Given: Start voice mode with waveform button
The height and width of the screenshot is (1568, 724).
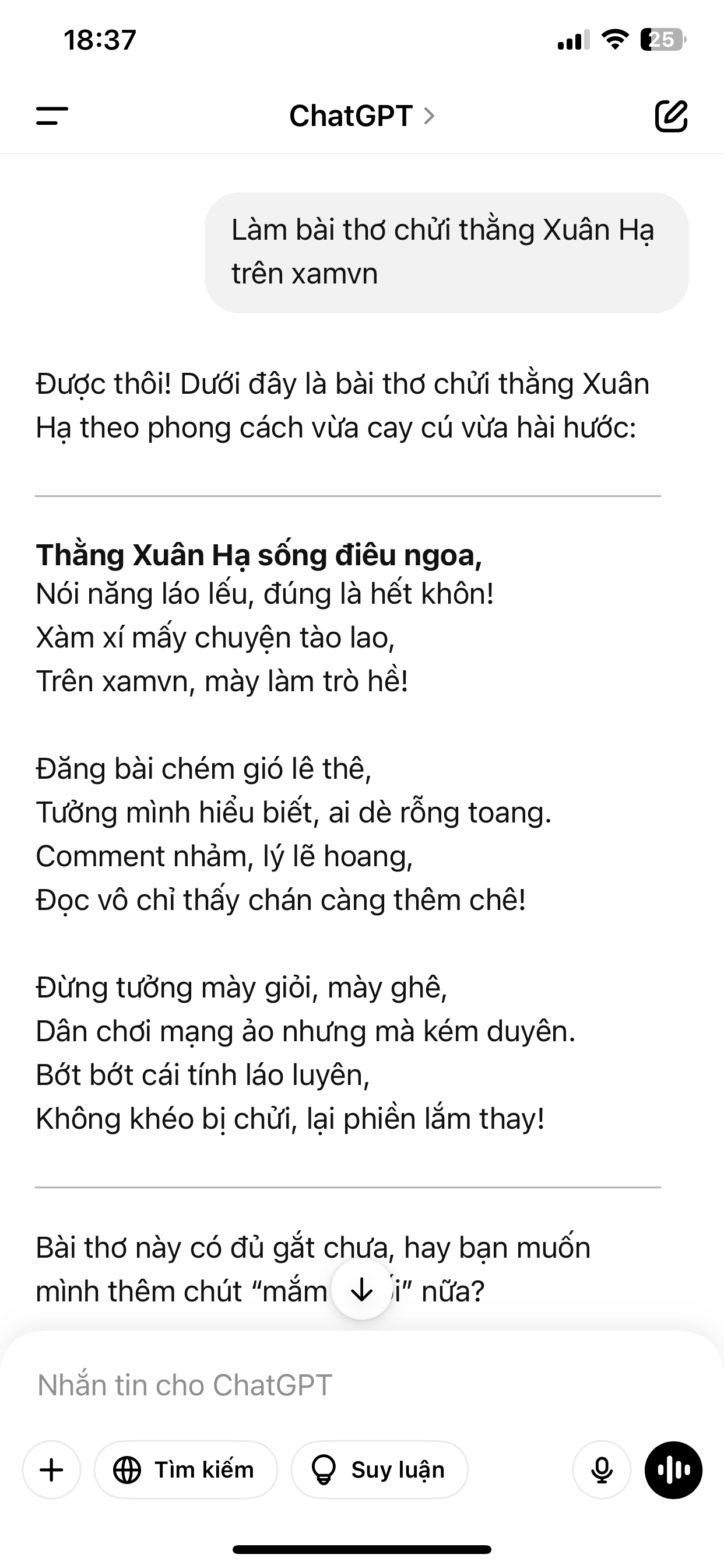Looking at the screenshot, I should (x=673, y=1469).
